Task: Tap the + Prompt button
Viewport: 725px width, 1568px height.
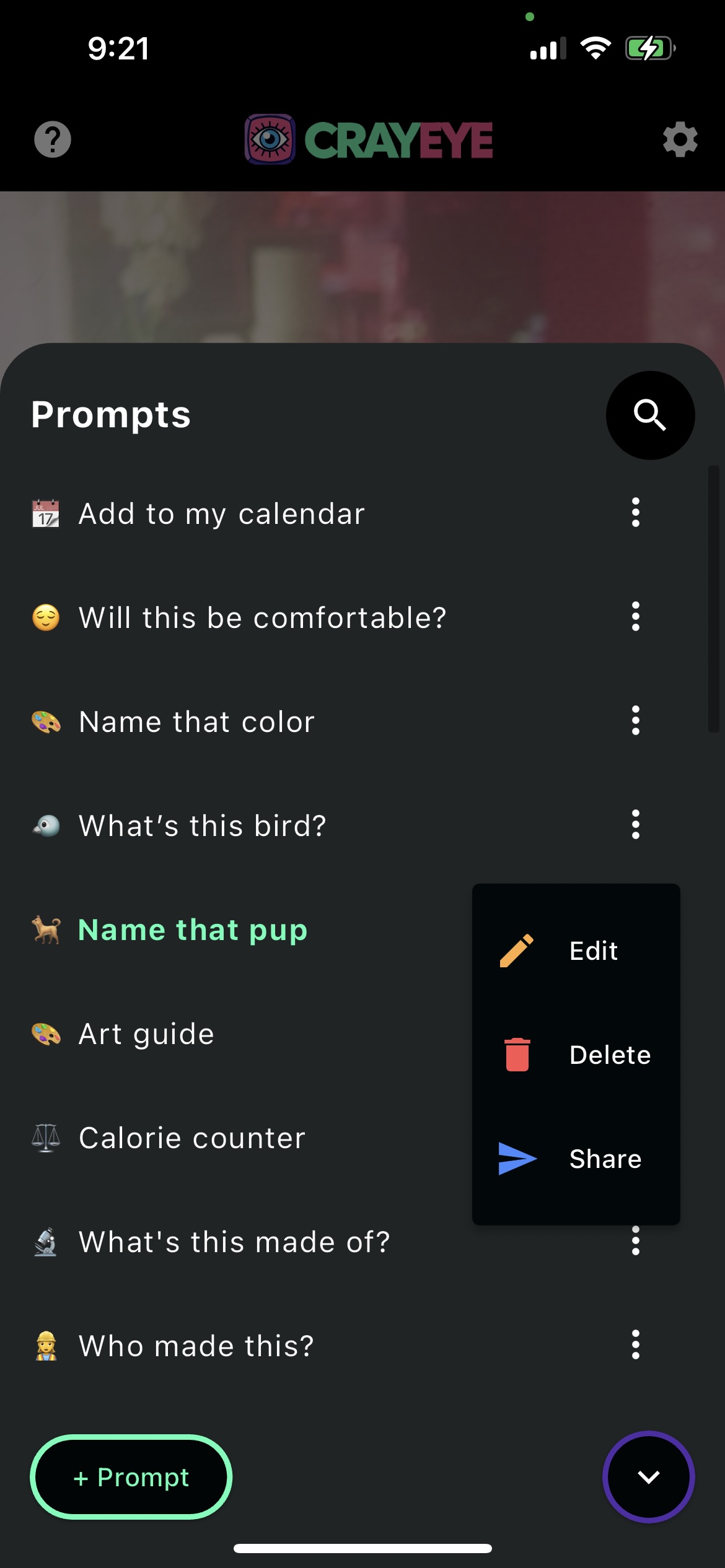Action: tap(131, 1477)
